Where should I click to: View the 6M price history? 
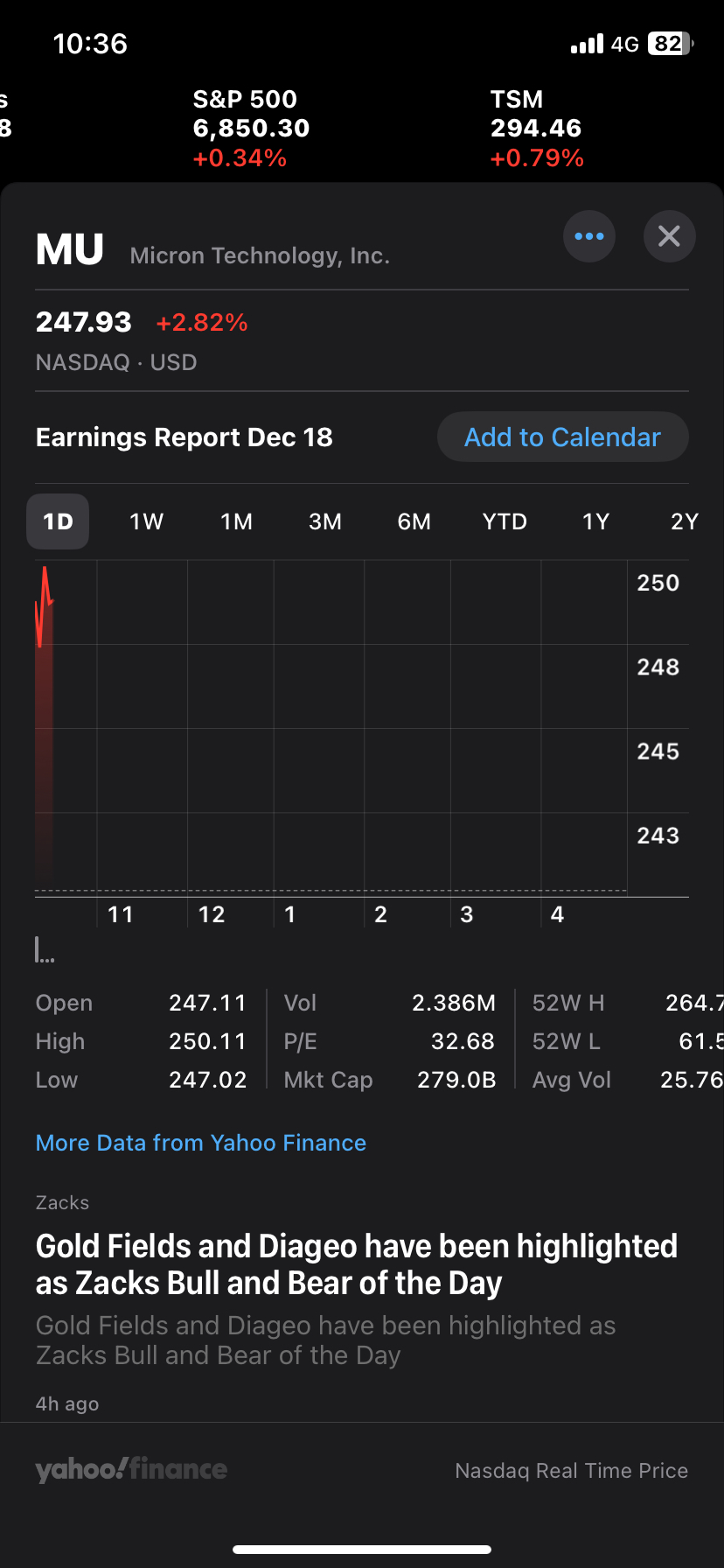[x=414, y=521]
